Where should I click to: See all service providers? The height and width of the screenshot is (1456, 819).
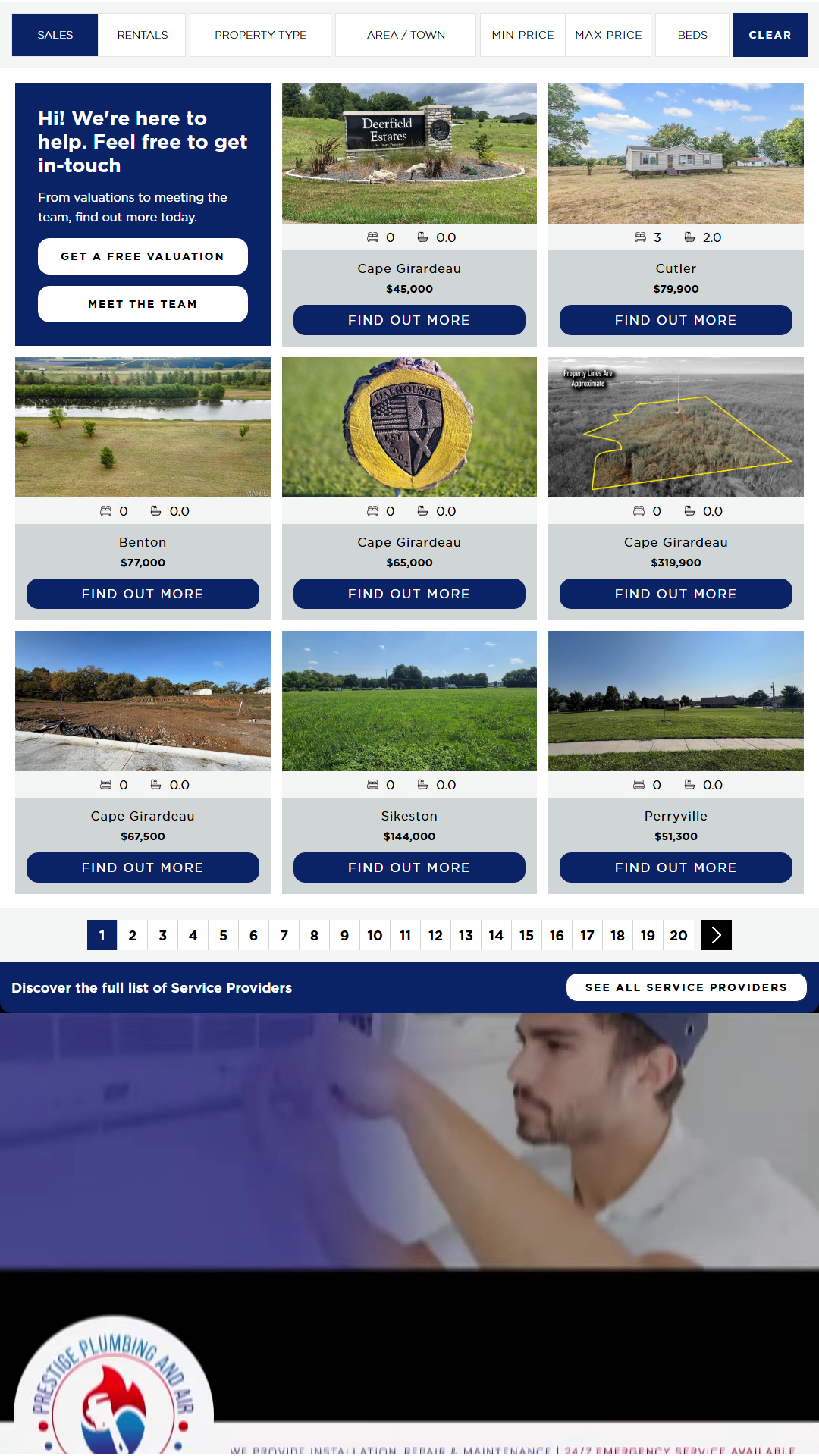click(x=686, y=987)
